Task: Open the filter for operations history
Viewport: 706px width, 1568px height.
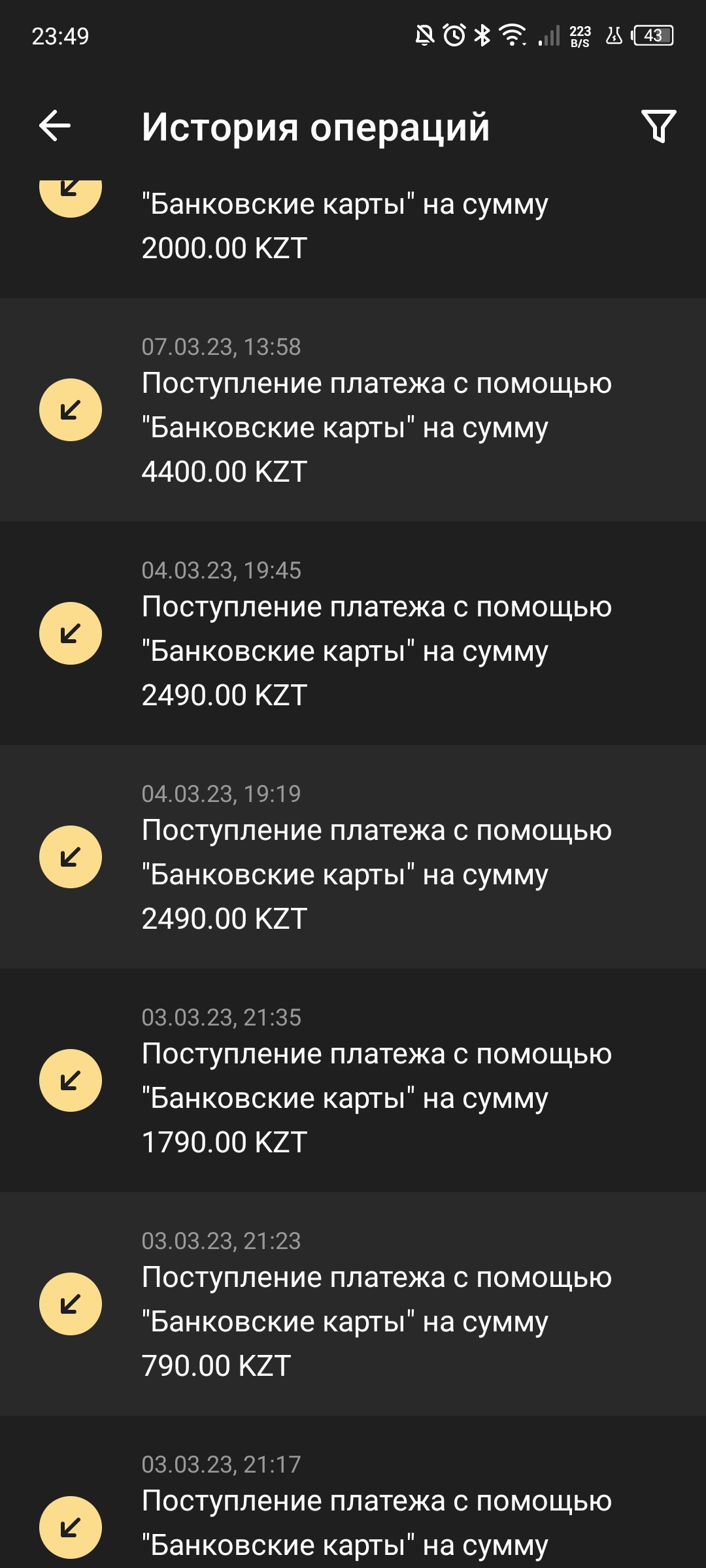Action: pyautogui.click(x=658, y=126)
